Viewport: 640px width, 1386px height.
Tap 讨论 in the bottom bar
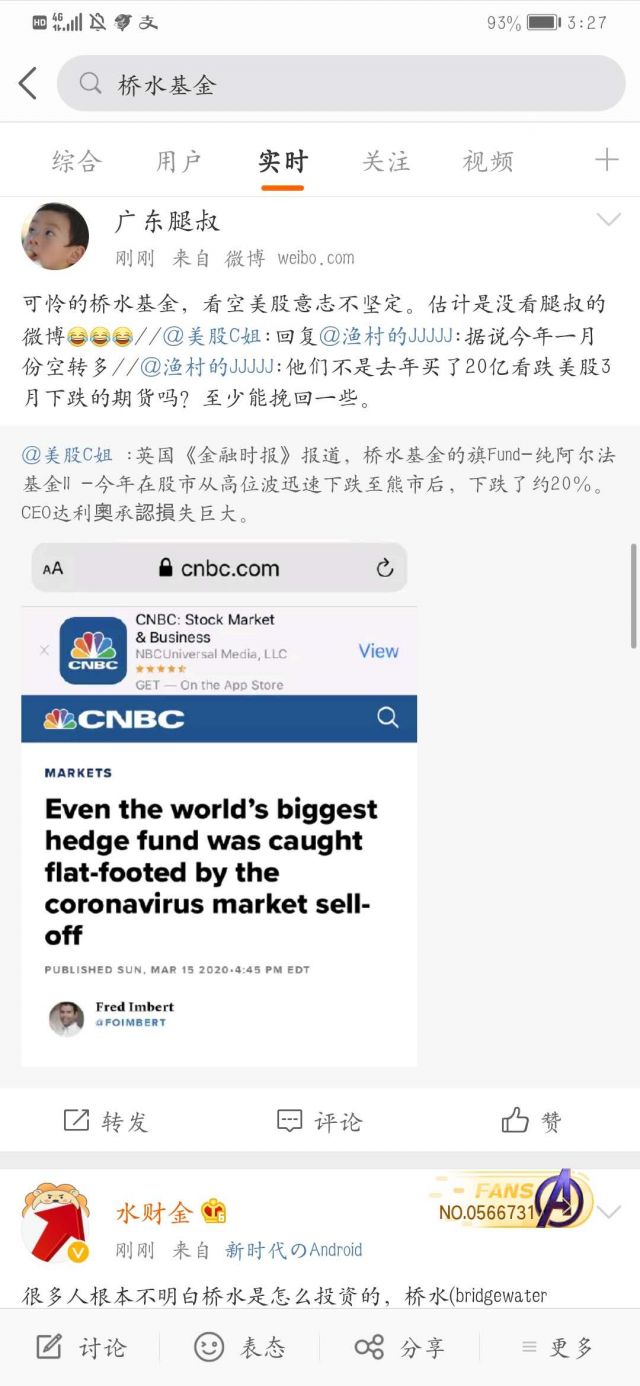81,1347
